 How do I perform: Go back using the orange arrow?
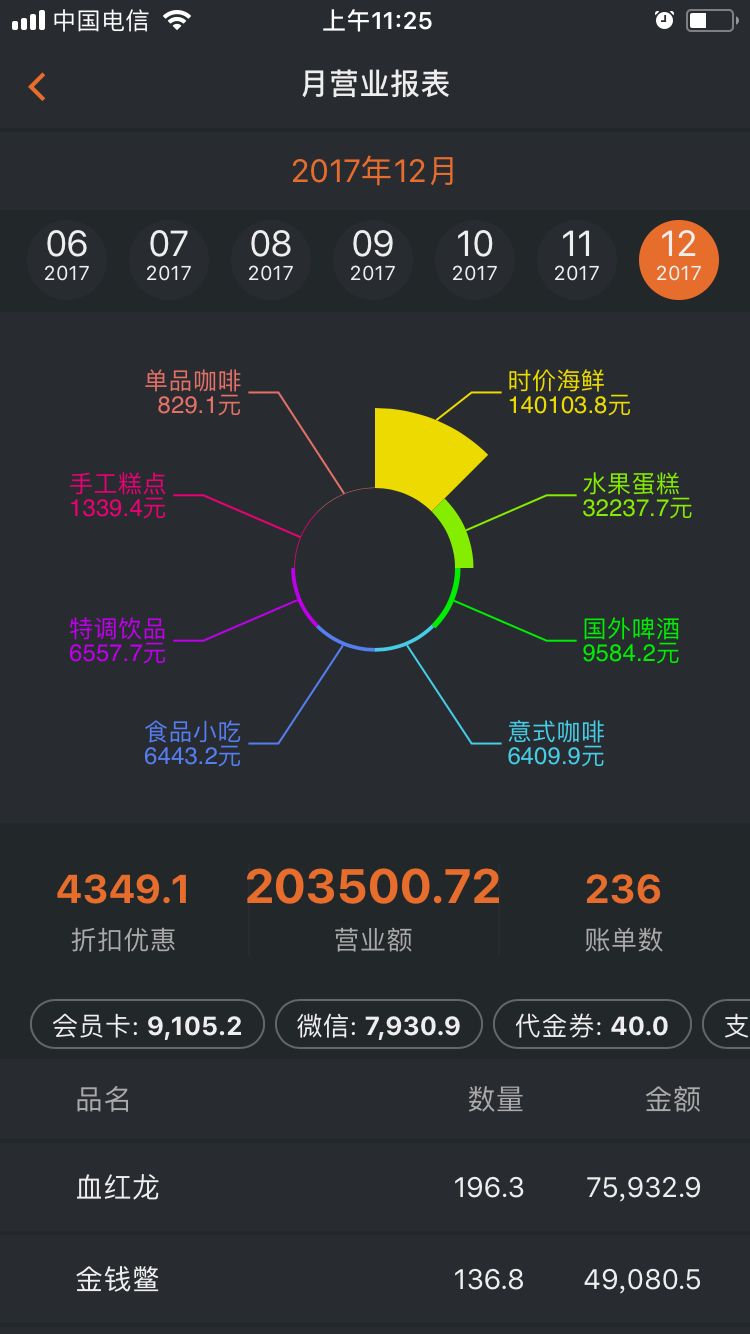(37, 86)
